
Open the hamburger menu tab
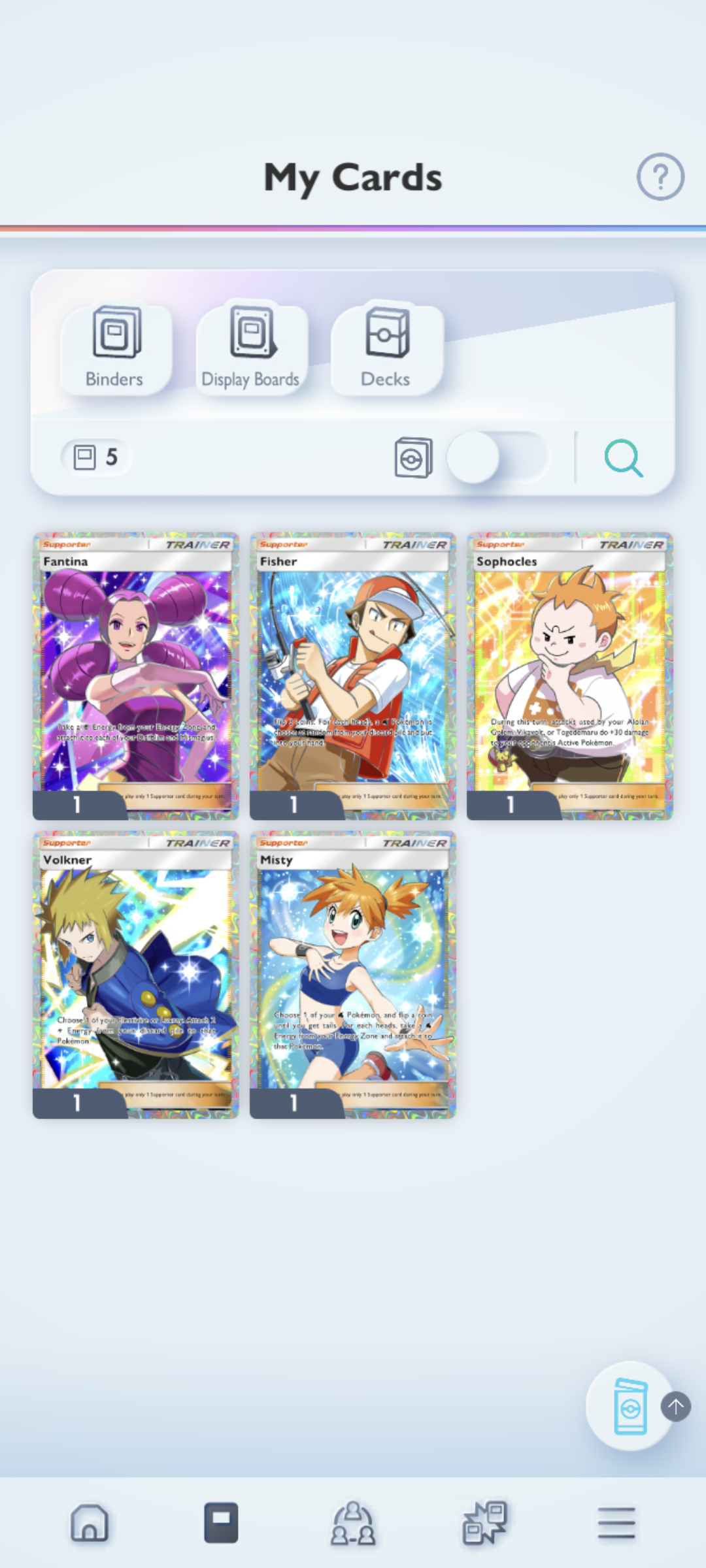point(616,1523)
